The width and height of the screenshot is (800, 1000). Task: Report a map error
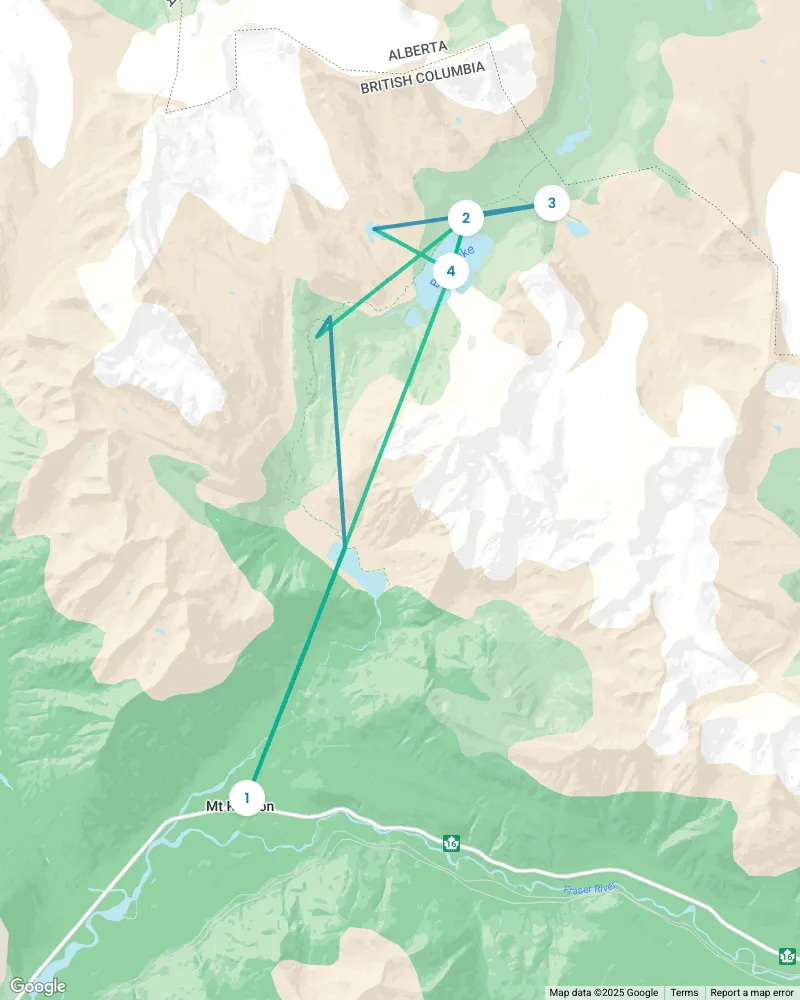(x=751, y=992)
